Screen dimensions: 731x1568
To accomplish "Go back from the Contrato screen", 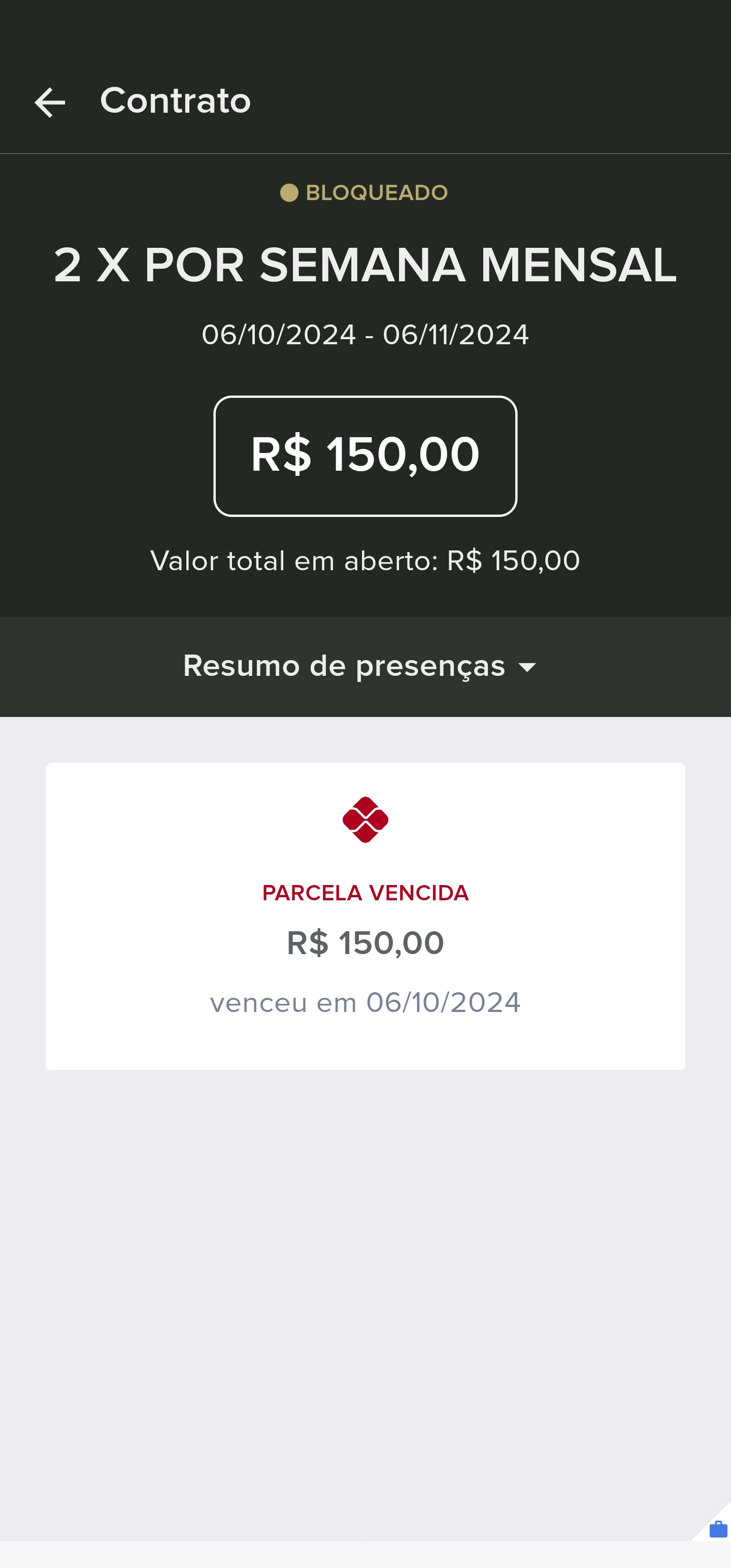I will pos(50,102).
